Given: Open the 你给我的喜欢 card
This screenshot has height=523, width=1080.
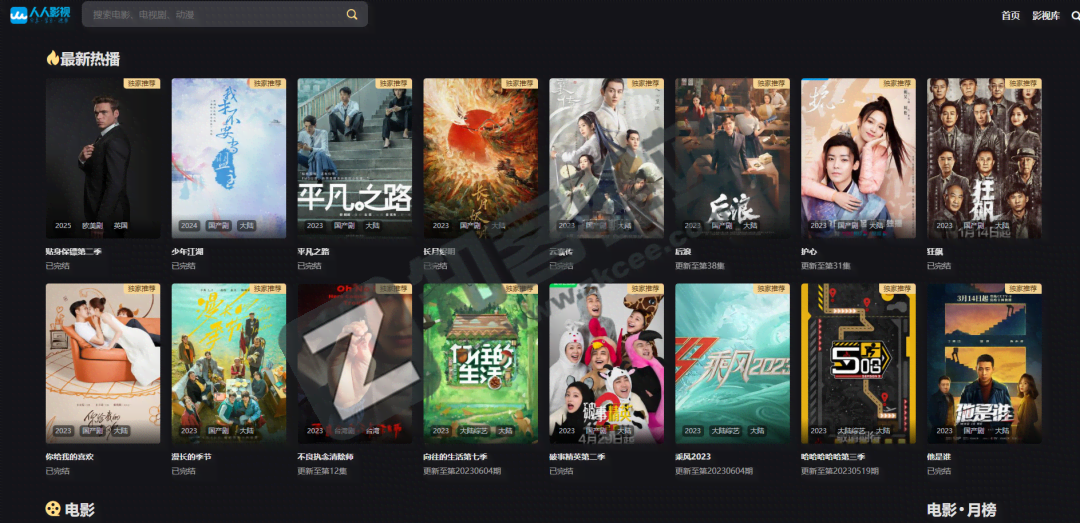Looking at the screenshot, I should 102,363.
